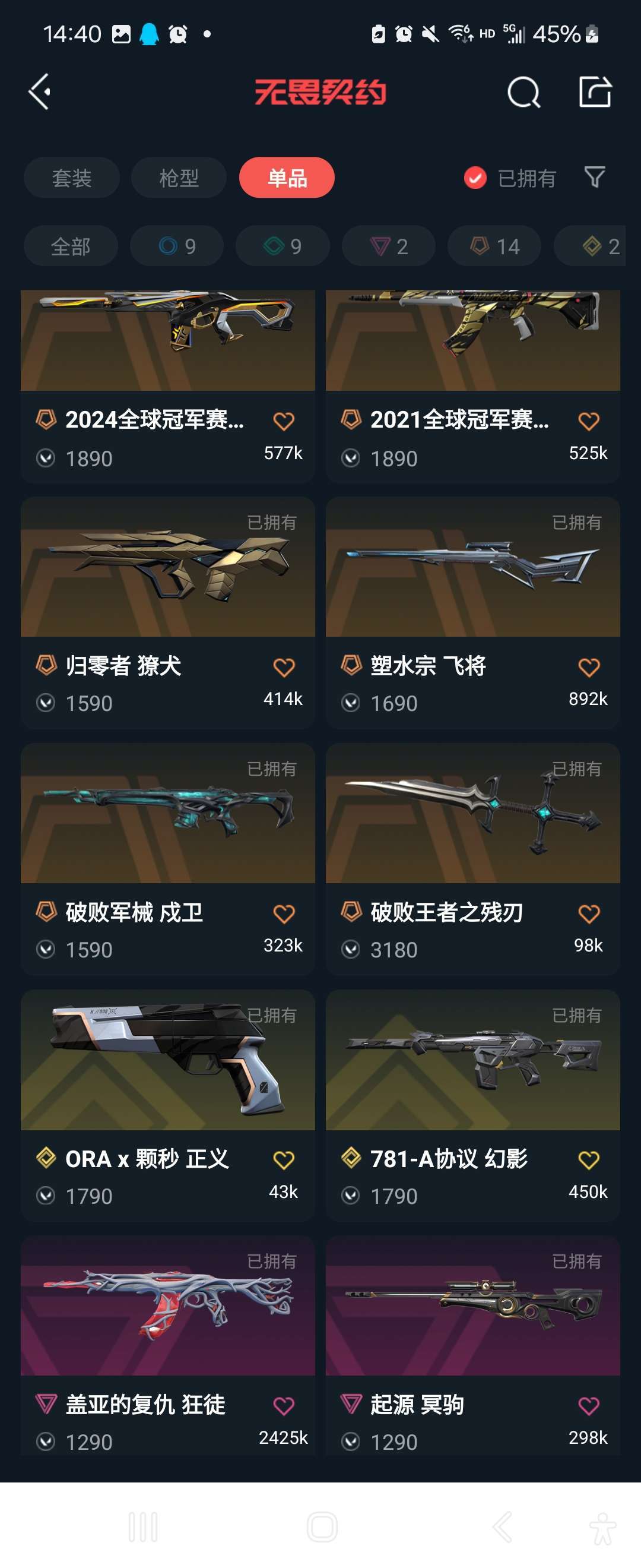Select the blue rarity filter showing 9
This screenshot has width=641, height=1568.
coord(176,246)
